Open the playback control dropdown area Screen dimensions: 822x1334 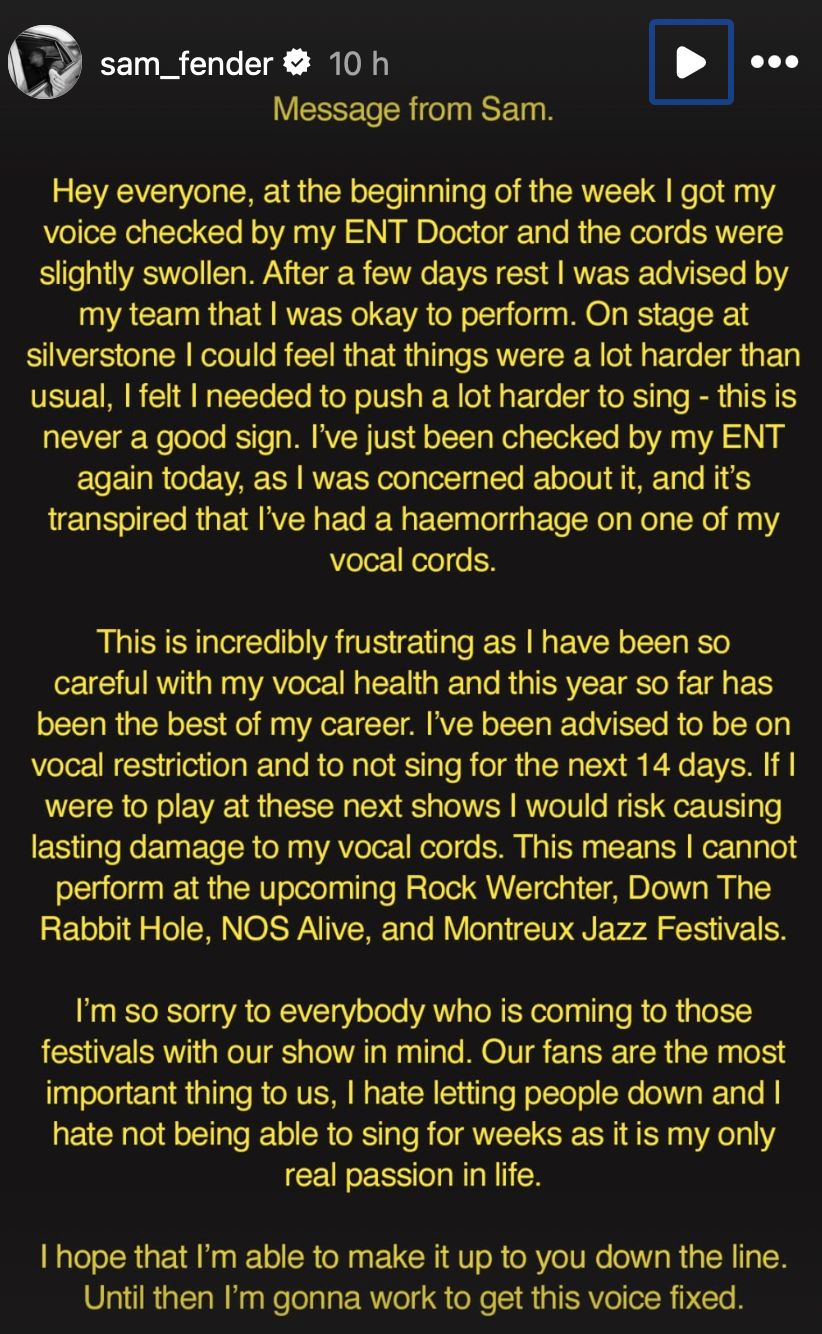691,62
